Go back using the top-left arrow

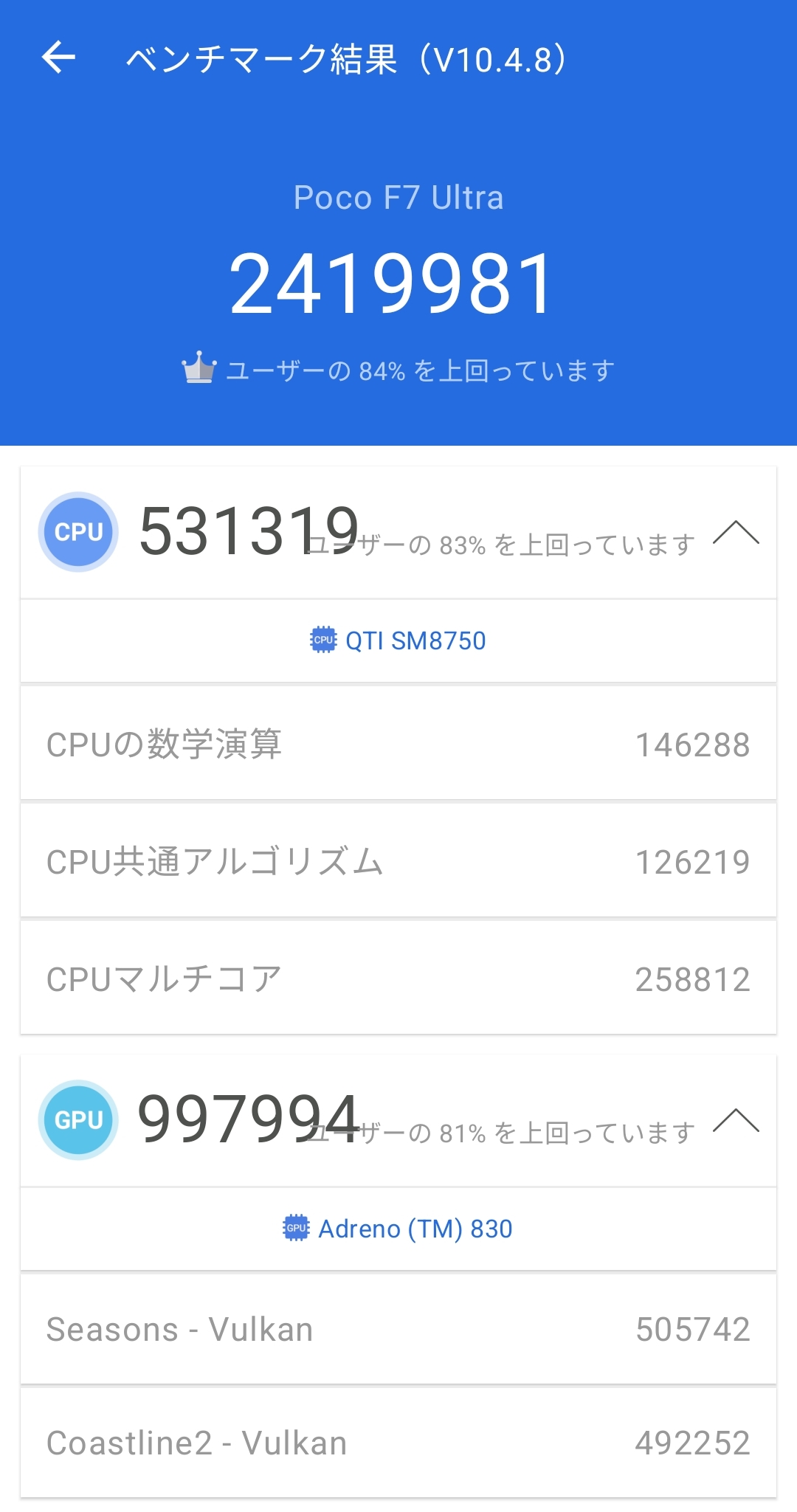pyautogui.click(x=58, y=58)
